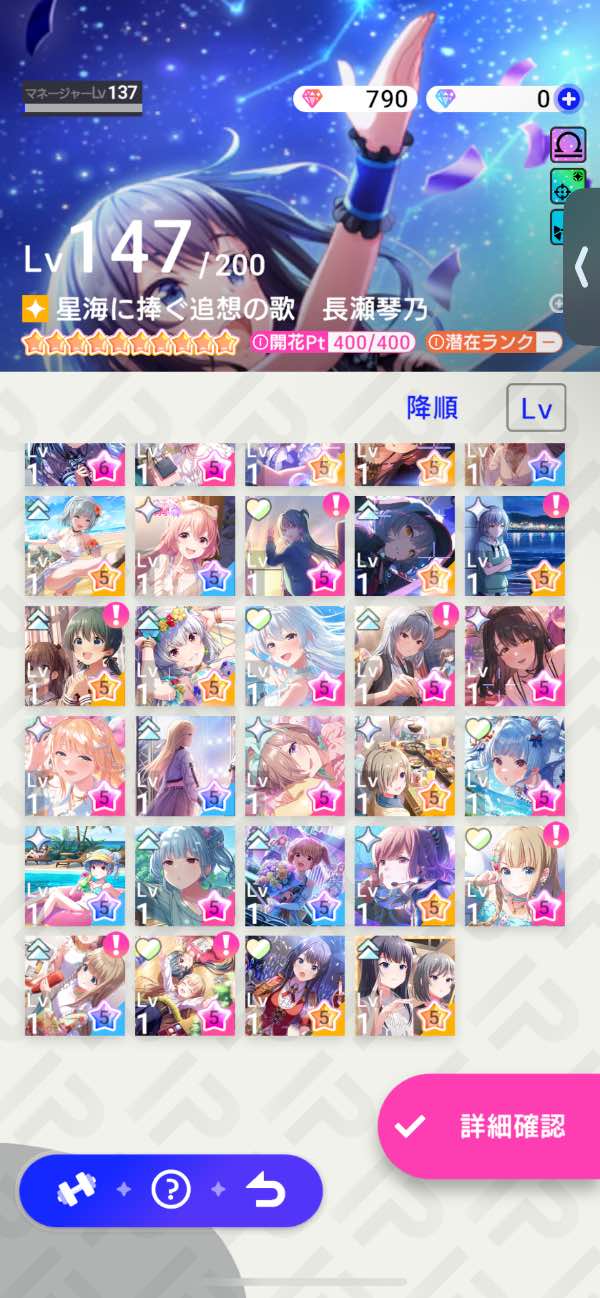Open the training dumbbell icon
The height and width of the screenshot is (1298, 600).
75,1190
